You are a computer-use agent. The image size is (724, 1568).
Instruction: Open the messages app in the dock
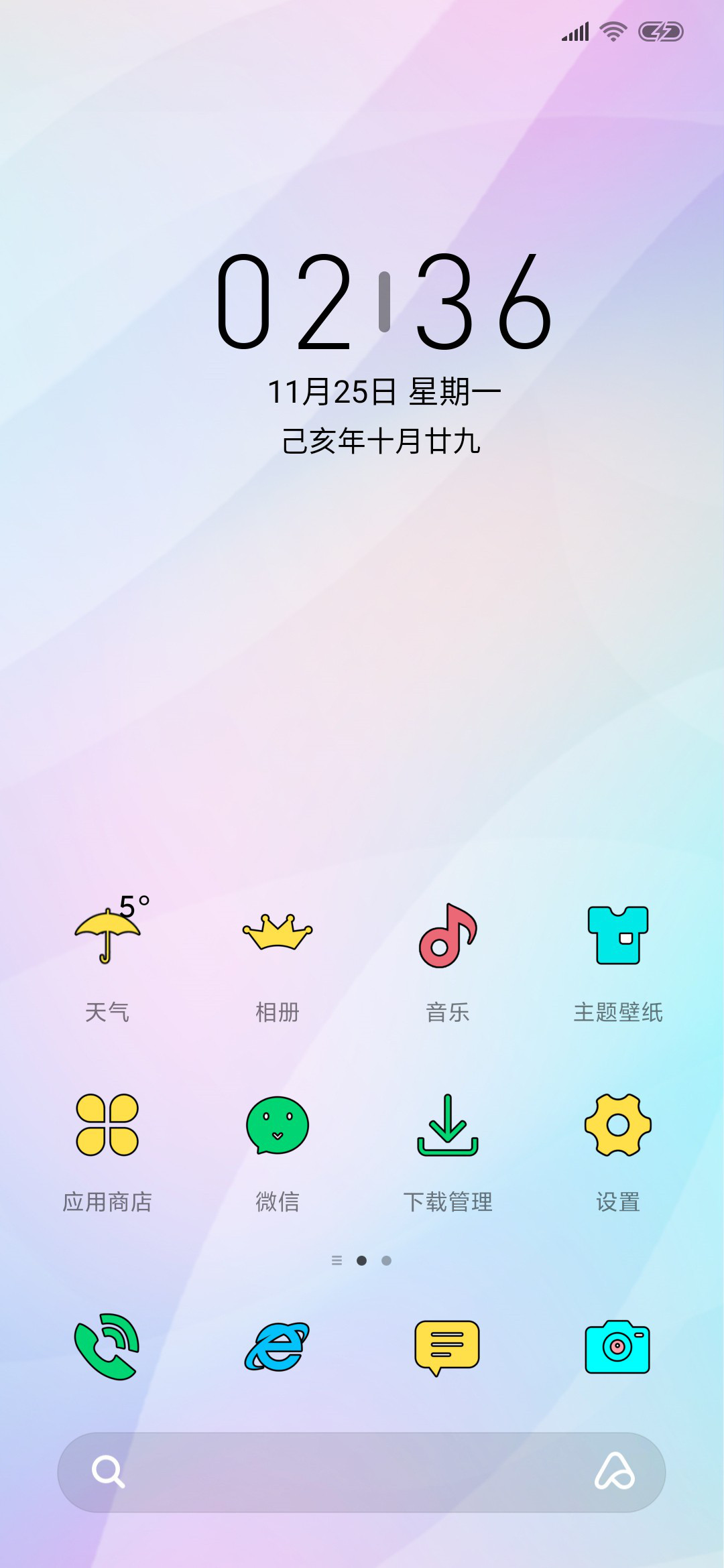448,1347
